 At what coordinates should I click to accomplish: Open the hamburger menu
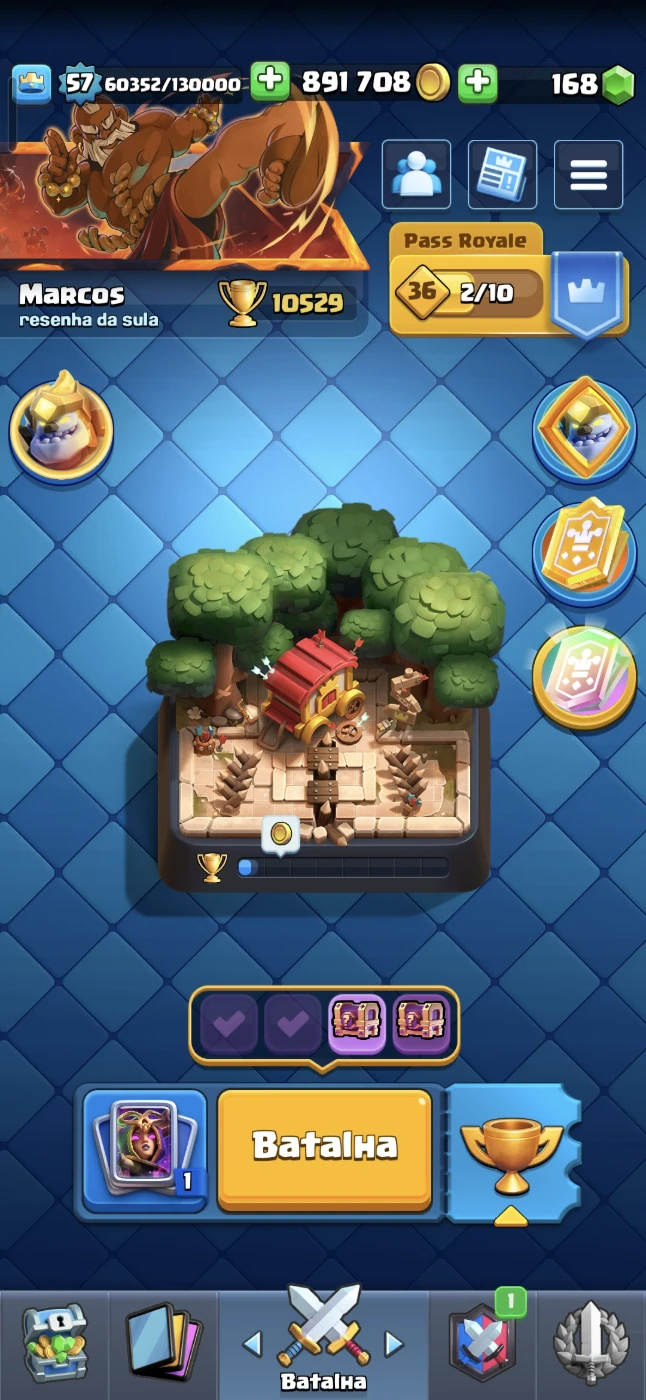[588, 175]
